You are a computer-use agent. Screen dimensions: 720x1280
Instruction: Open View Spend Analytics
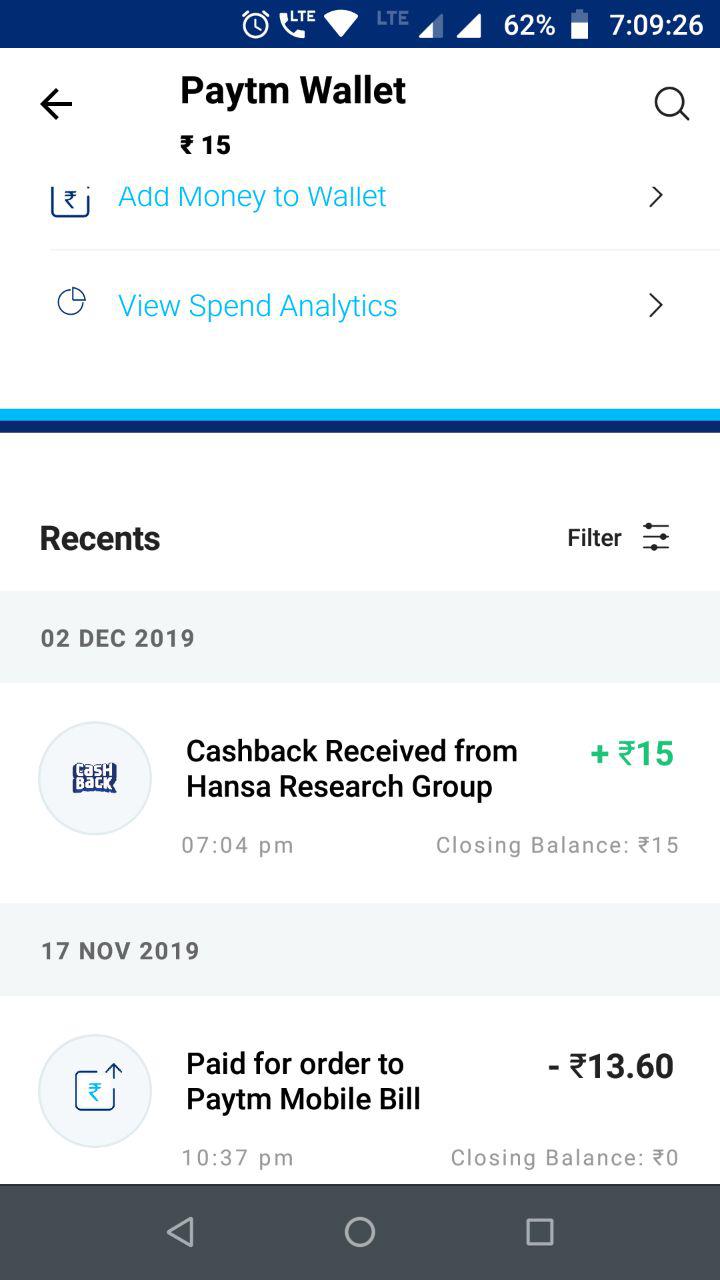click(360, 305)
